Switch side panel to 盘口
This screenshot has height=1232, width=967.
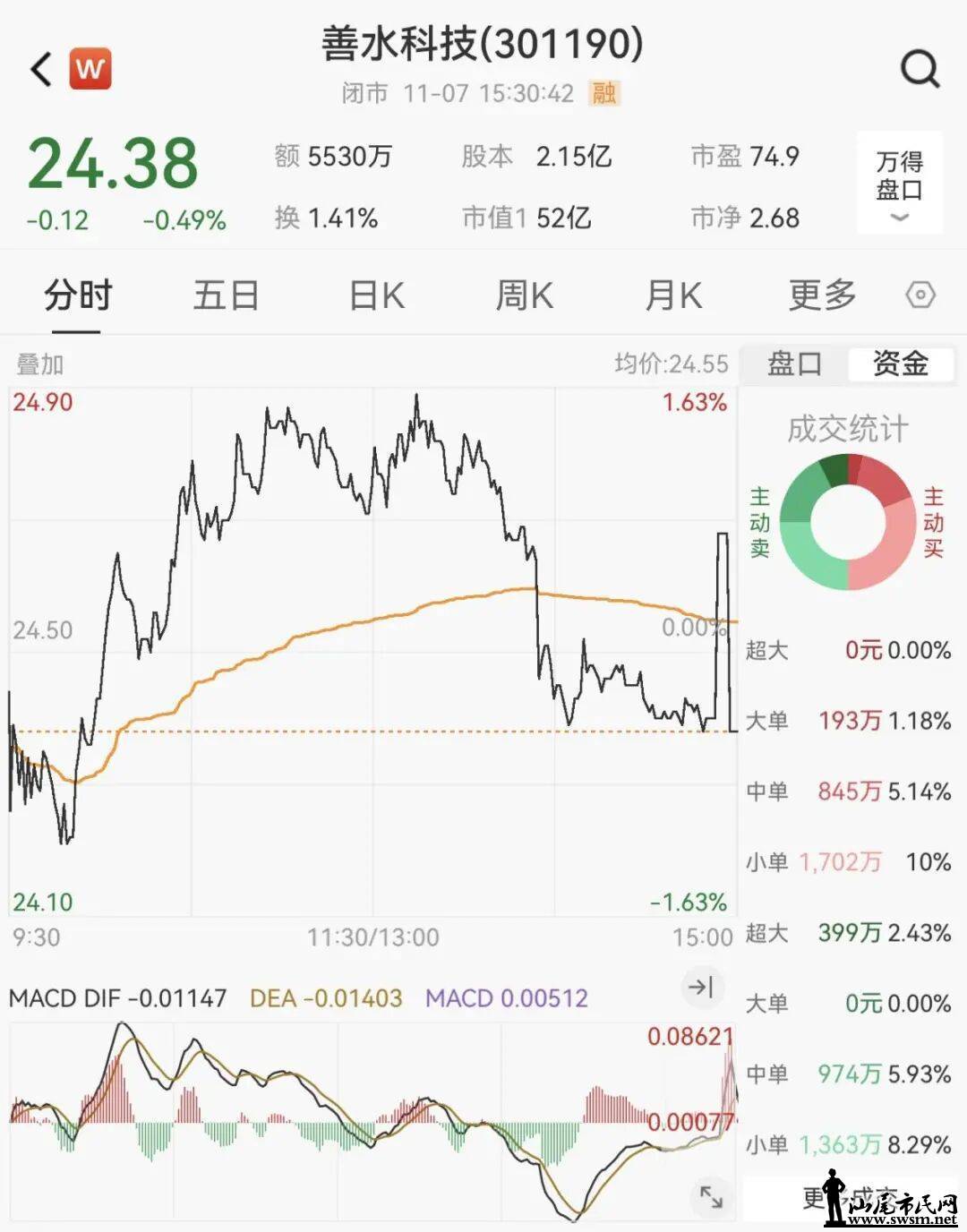click(x=794, y=364)
